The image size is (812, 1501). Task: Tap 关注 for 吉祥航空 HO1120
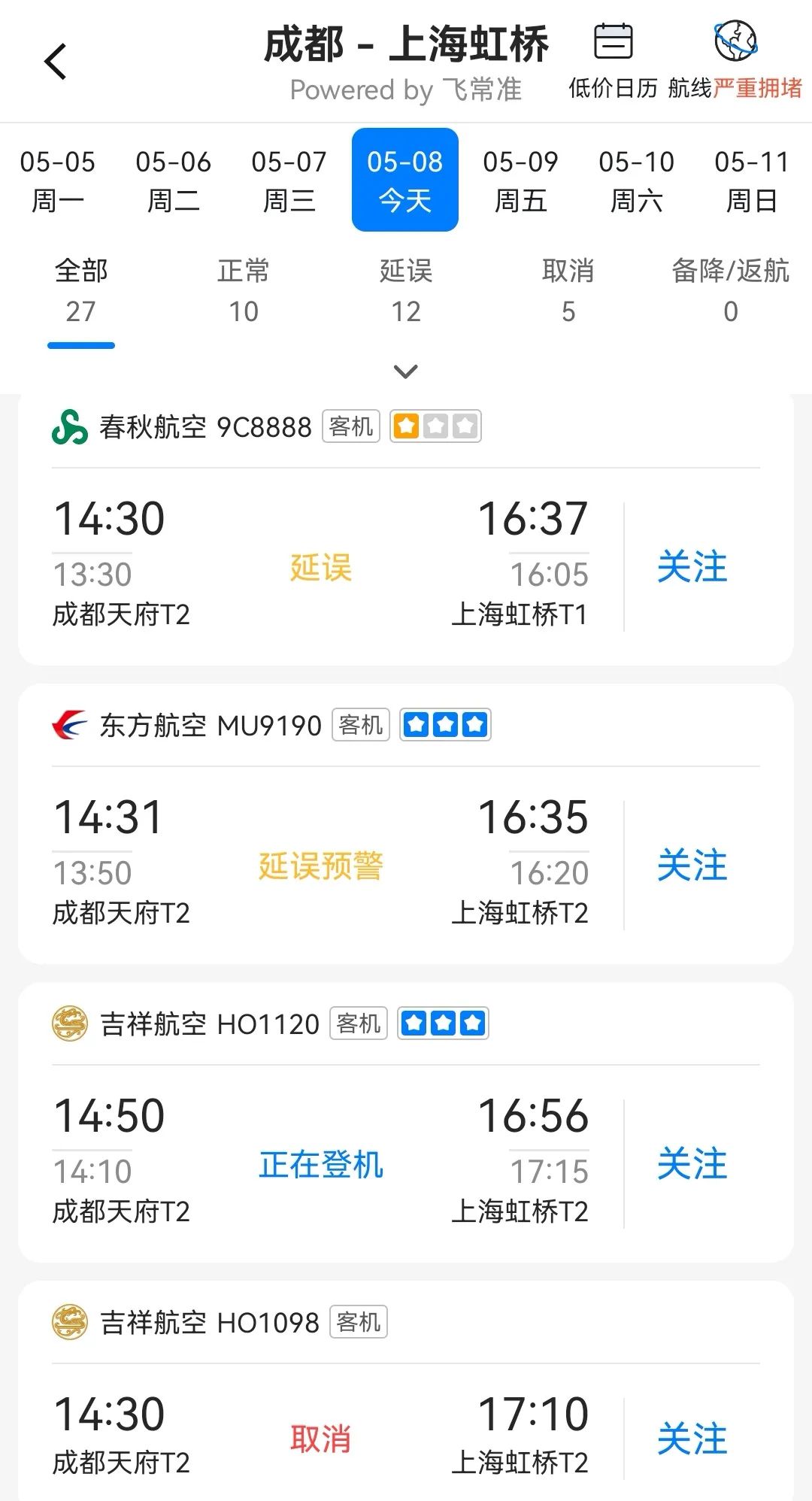692,1164
